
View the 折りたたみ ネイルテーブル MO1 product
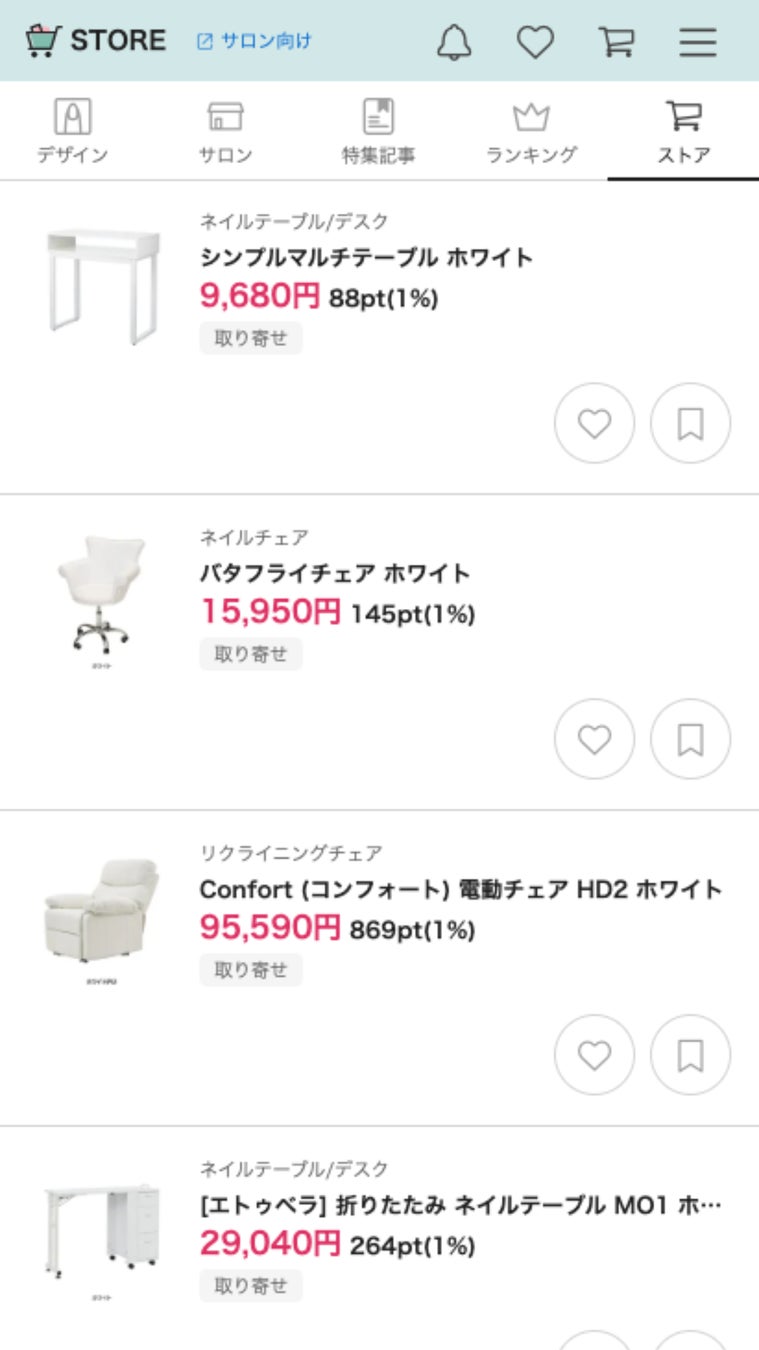pos(460,1205)
